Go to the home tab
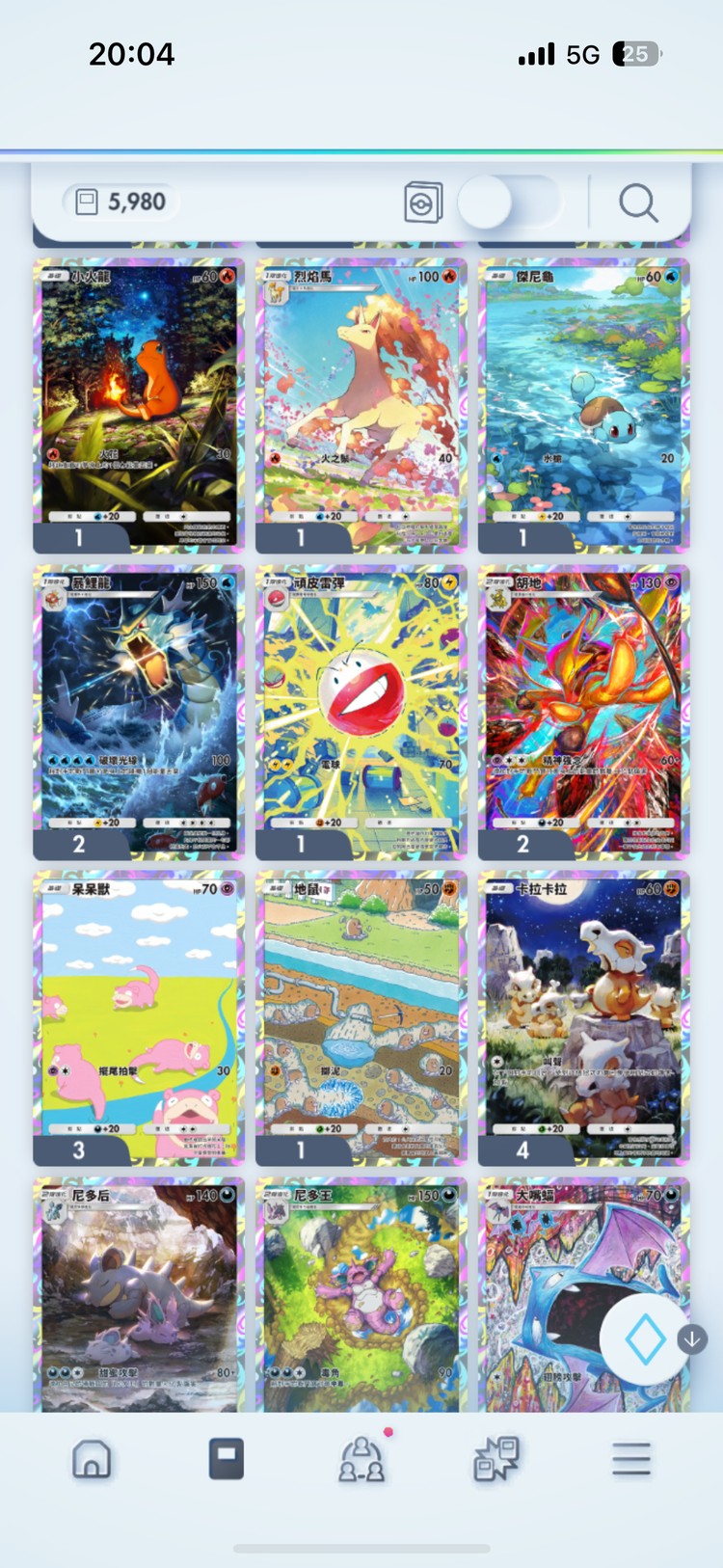Image resolution: width=723 pixels, height=1568 pixels. click(x=92, y=1459)
